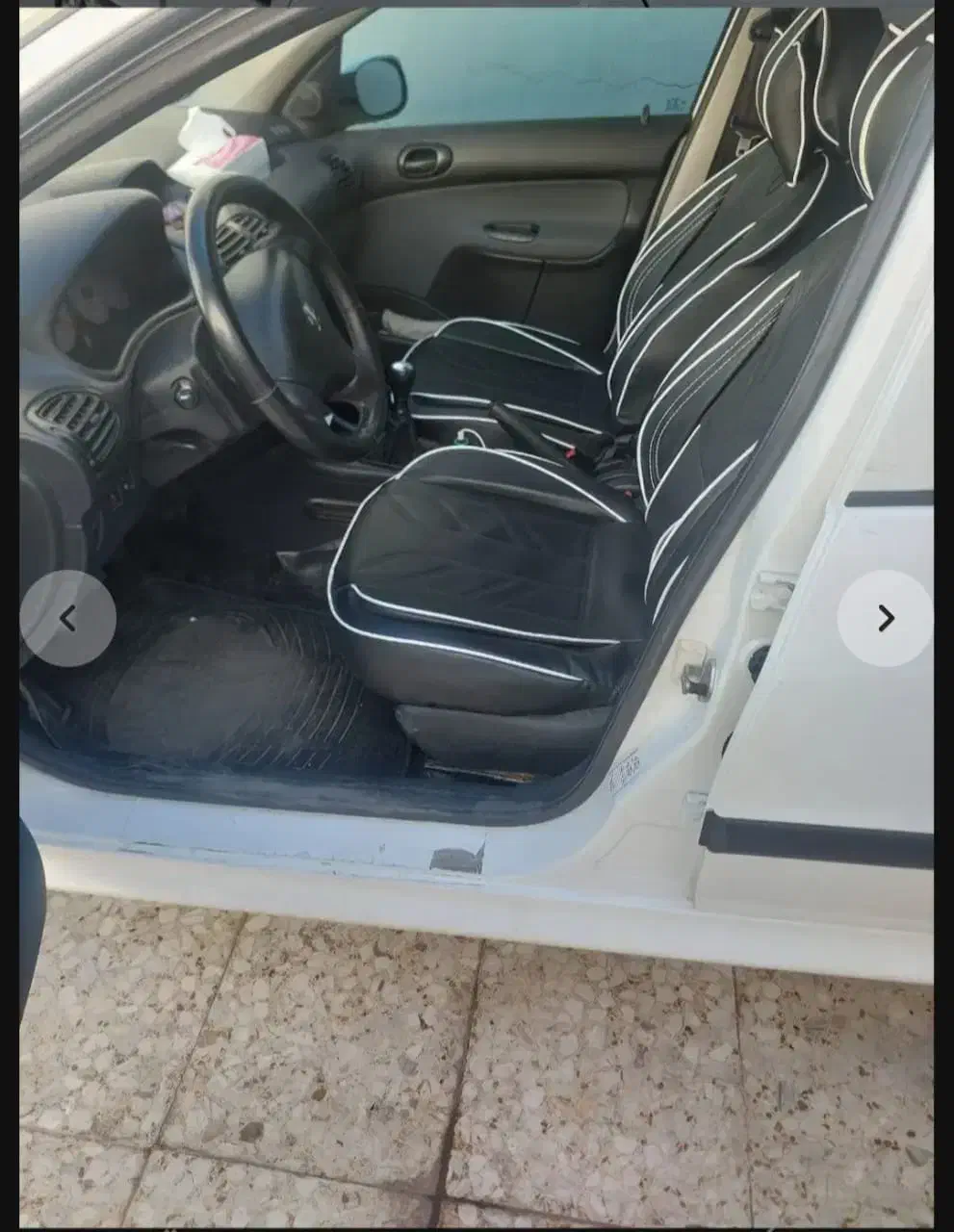
Task: Show the next photo
Action: pyautogui.click(x=885, y=619)
